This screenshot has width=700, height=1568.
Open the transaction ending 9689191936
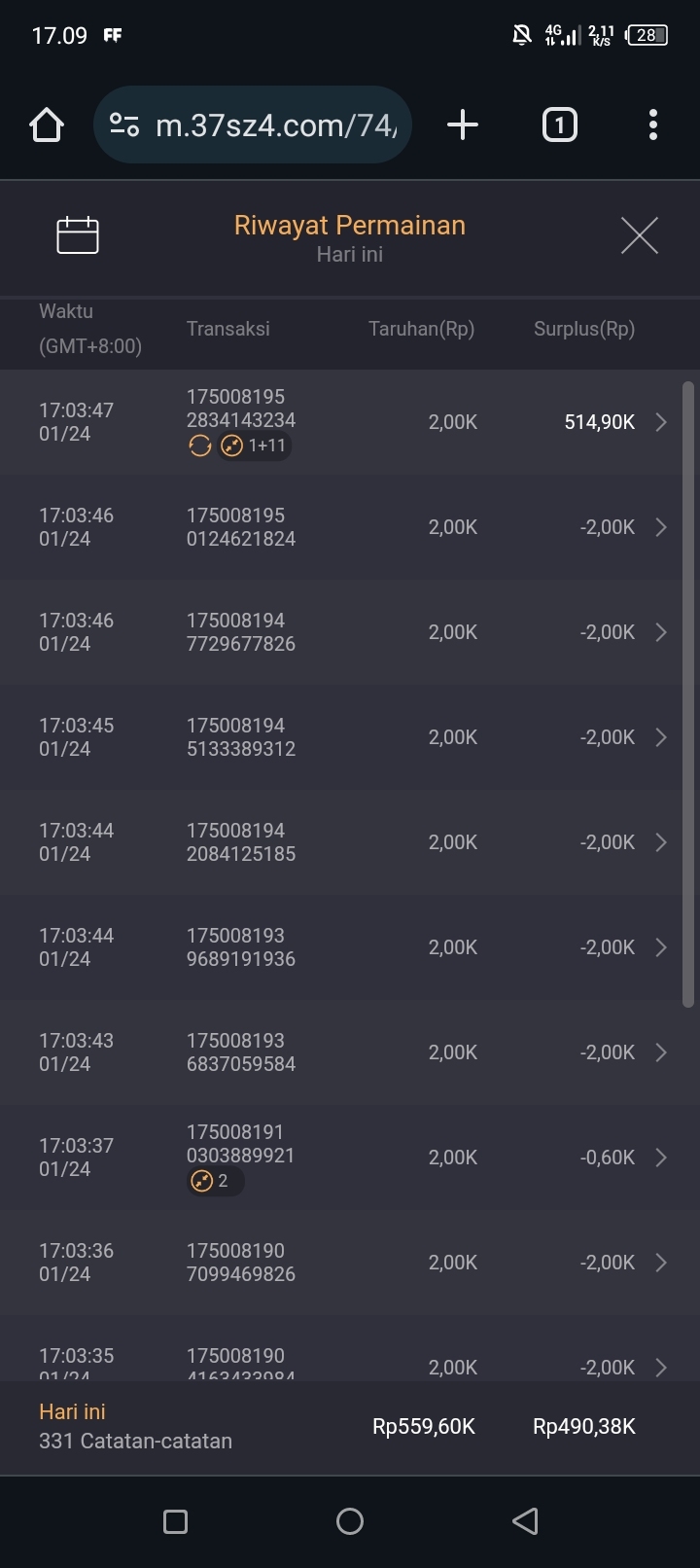point(350,947)
